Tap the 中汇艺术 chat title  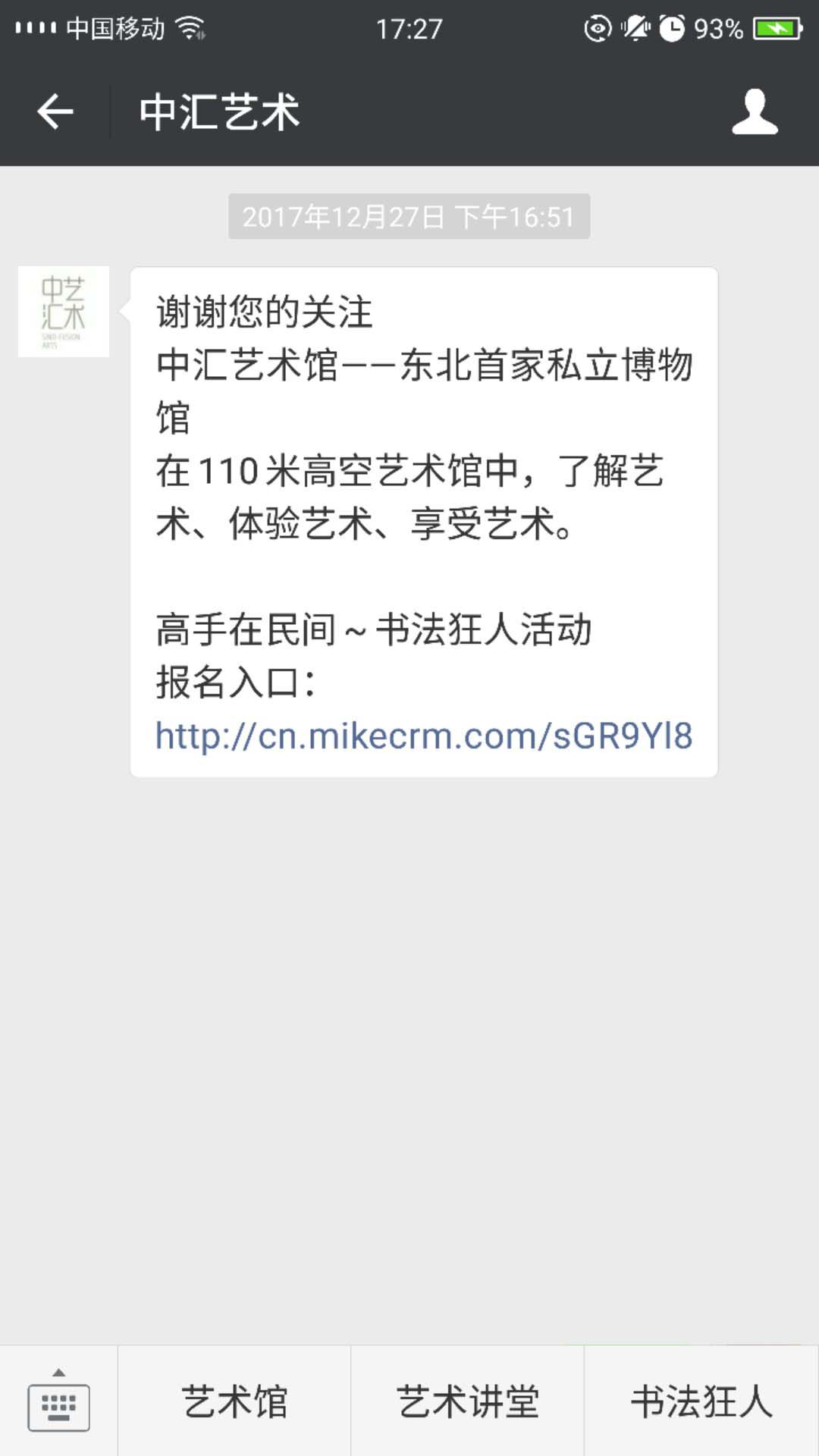tap(218, 111)
